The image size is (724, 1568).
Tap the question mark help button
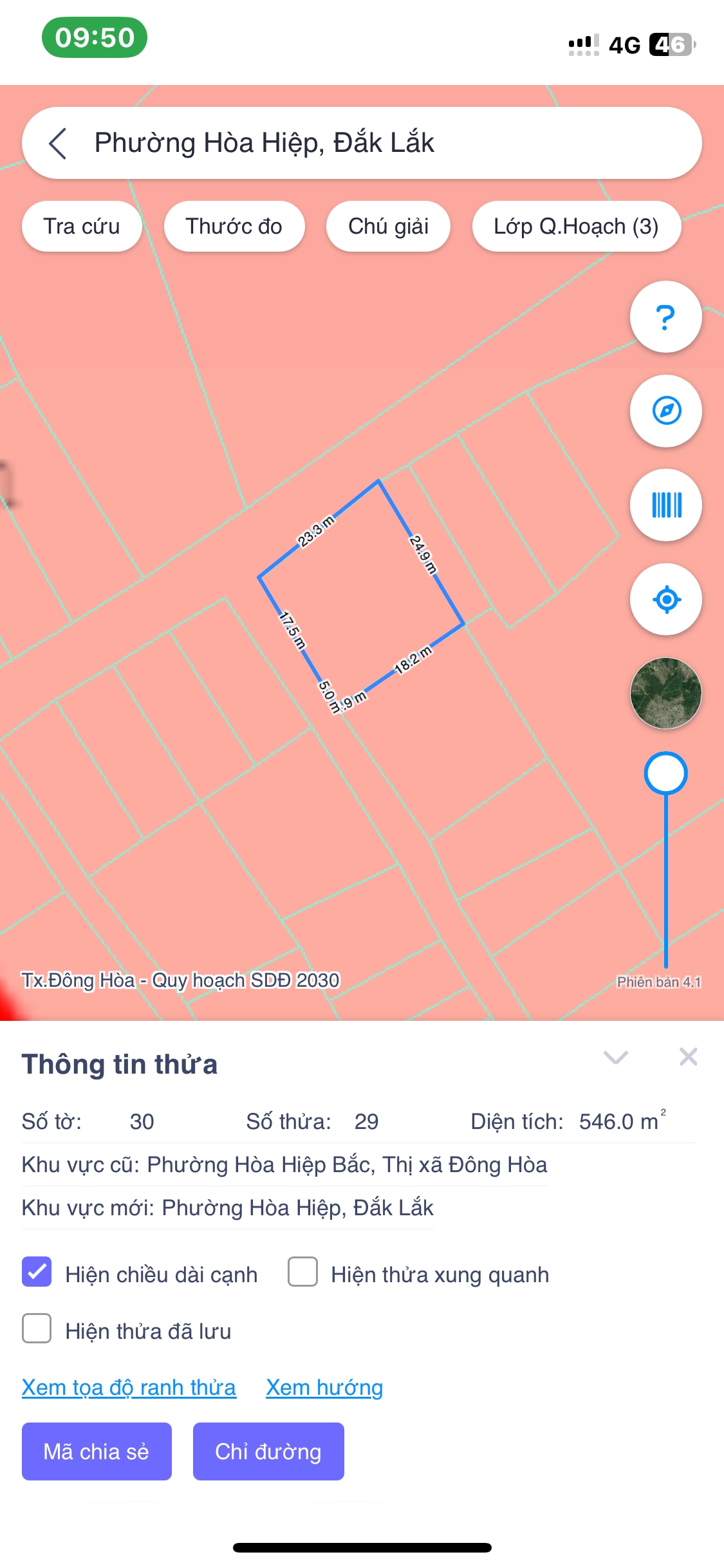coord(665,317)
